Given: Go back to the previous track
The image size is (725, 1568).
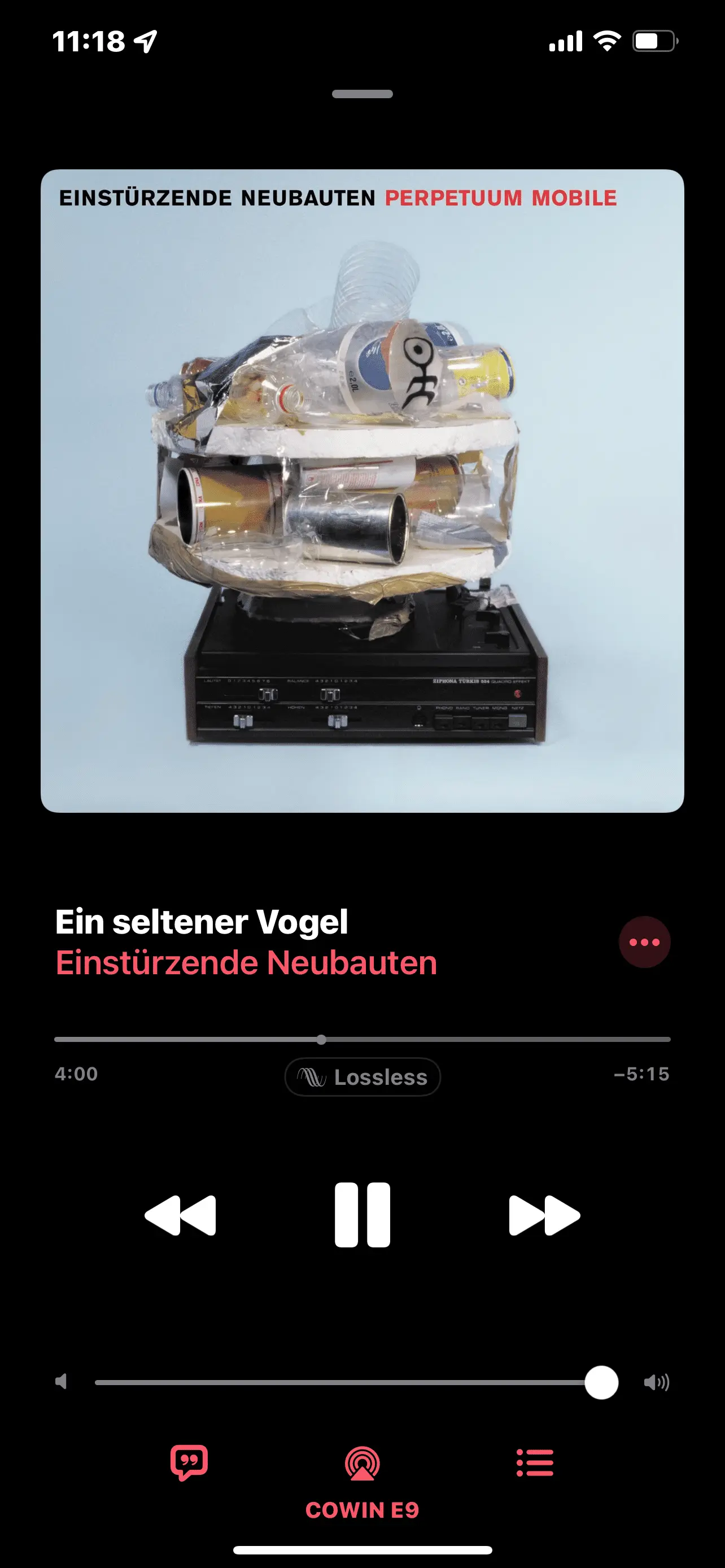Looking at the screenshot, I should click(x=180, y=1215).
